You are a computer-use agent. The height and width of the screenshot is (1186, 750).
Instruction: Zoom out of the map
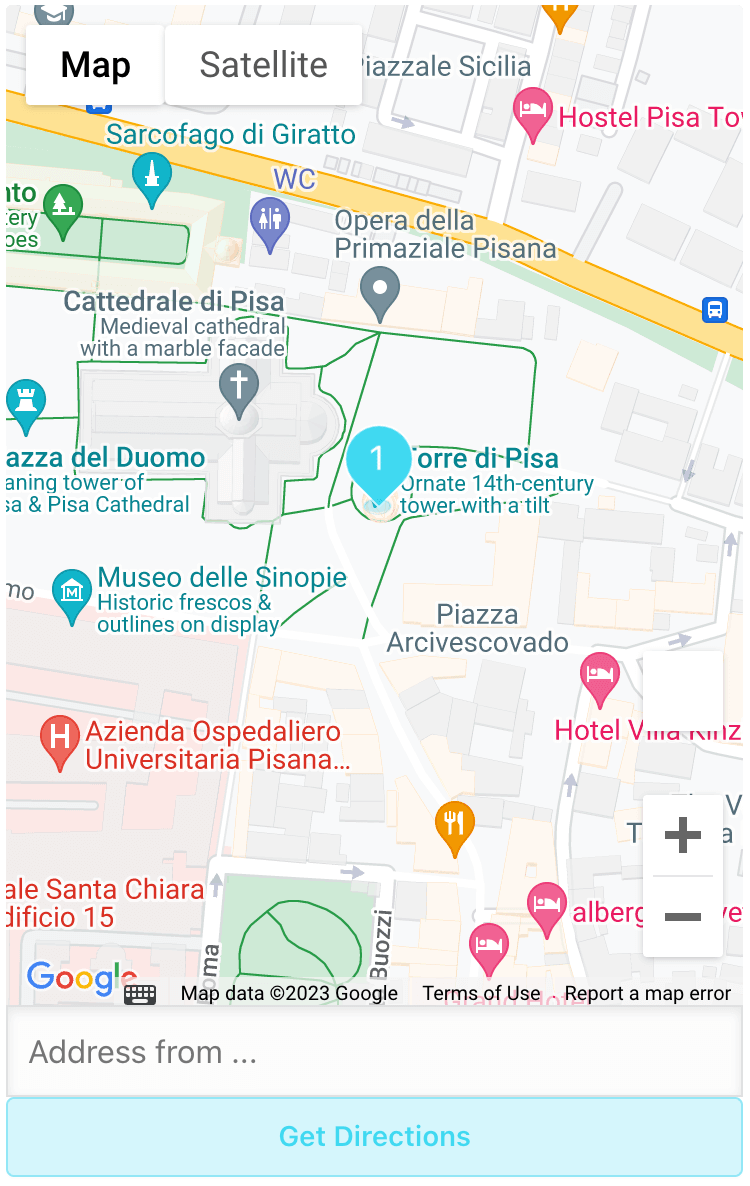683,916
